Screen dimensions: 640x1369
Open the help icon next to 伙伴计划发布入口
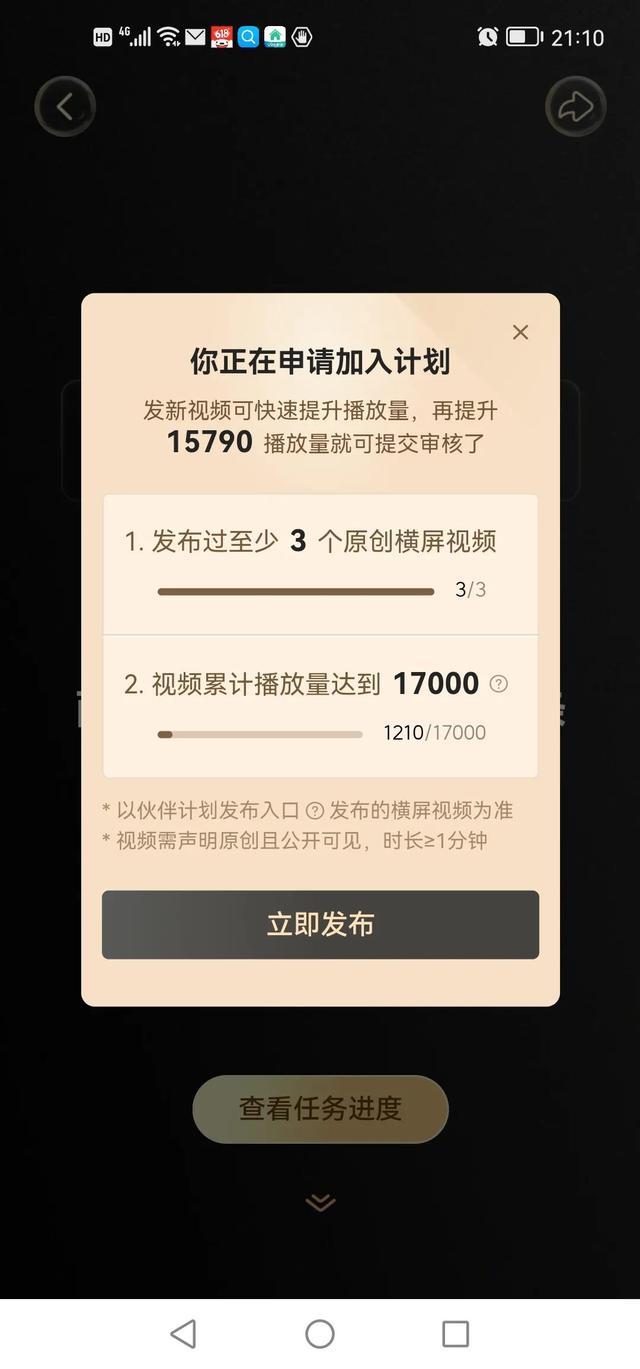coord(315,811)
